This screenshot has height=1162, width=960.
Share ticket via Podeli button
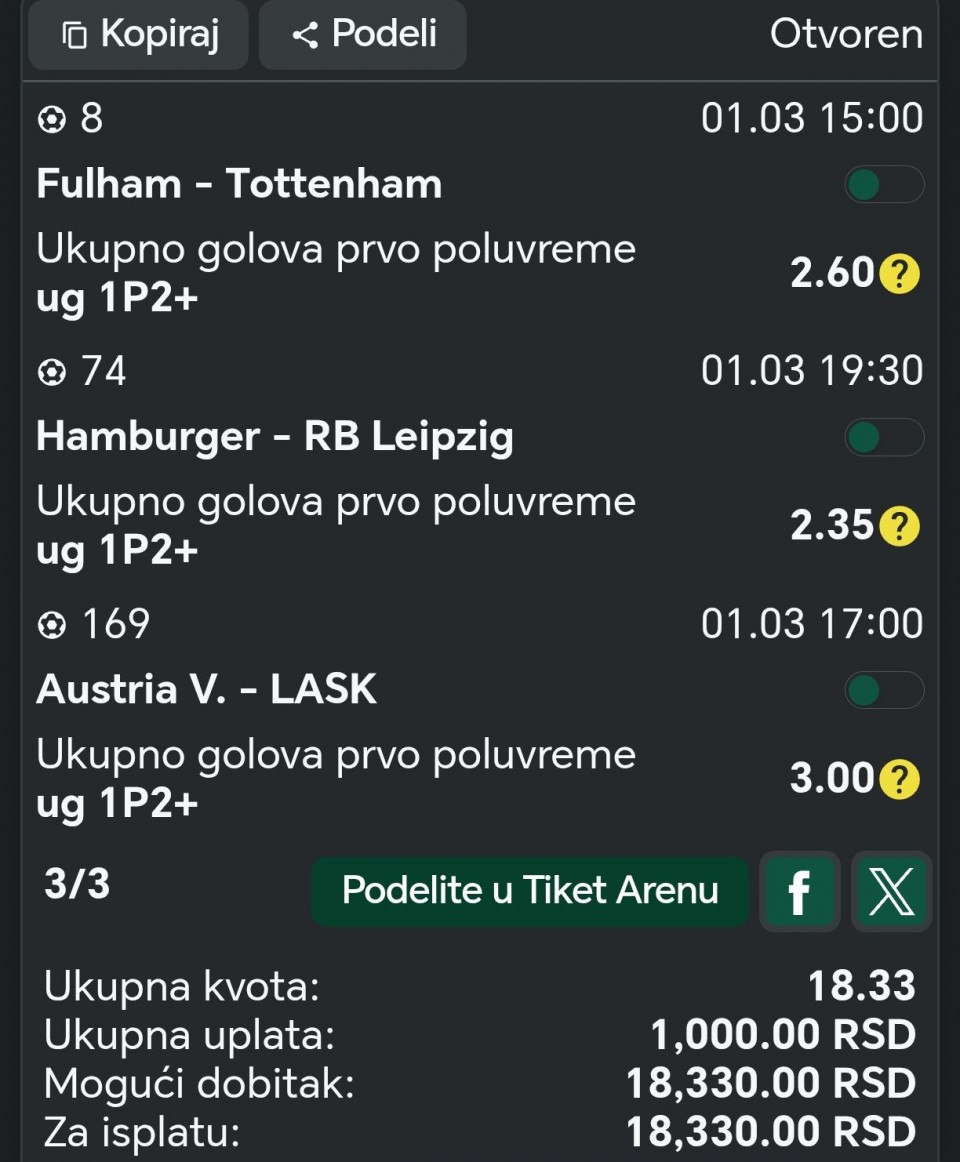[x=363, y=35]
